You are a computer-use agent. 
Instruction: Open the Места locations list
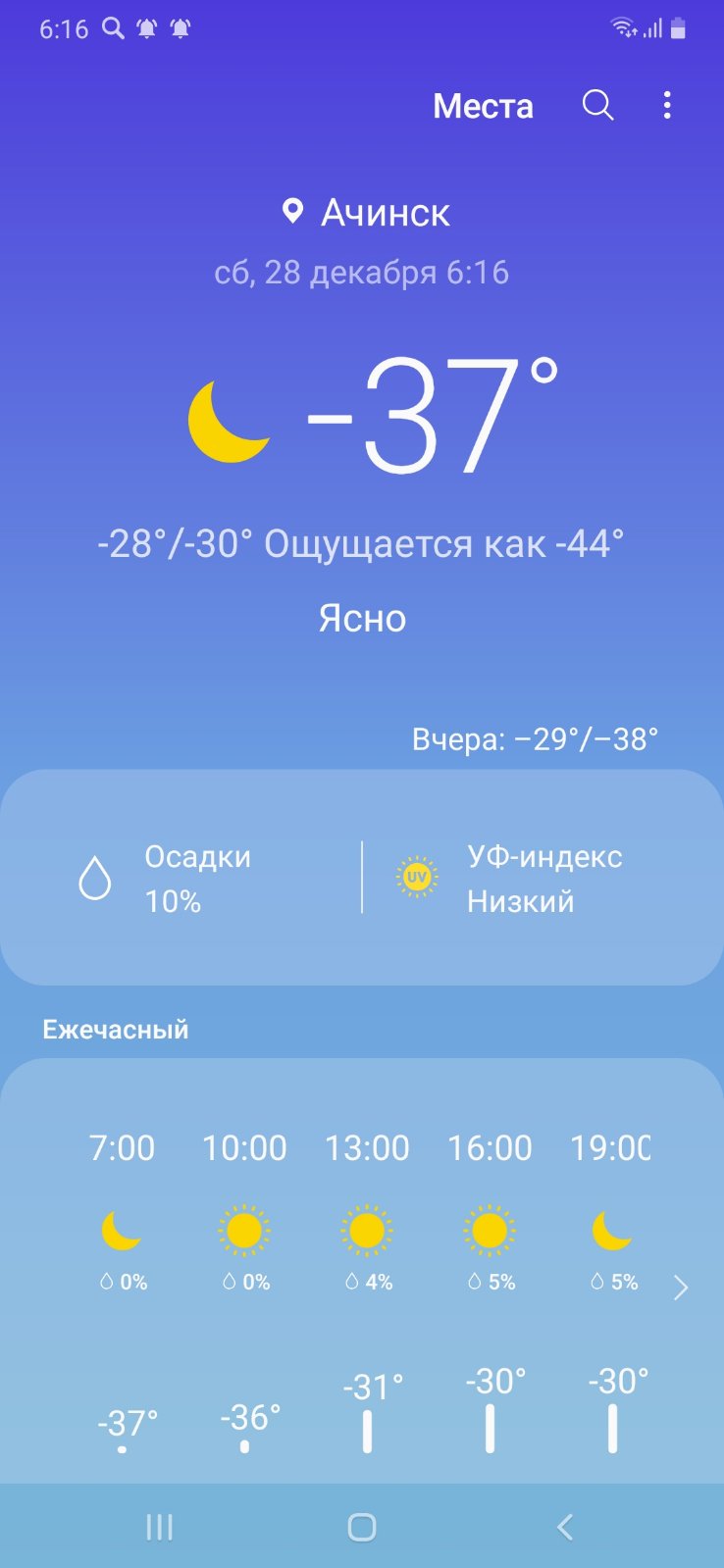[x=483, y=106]
